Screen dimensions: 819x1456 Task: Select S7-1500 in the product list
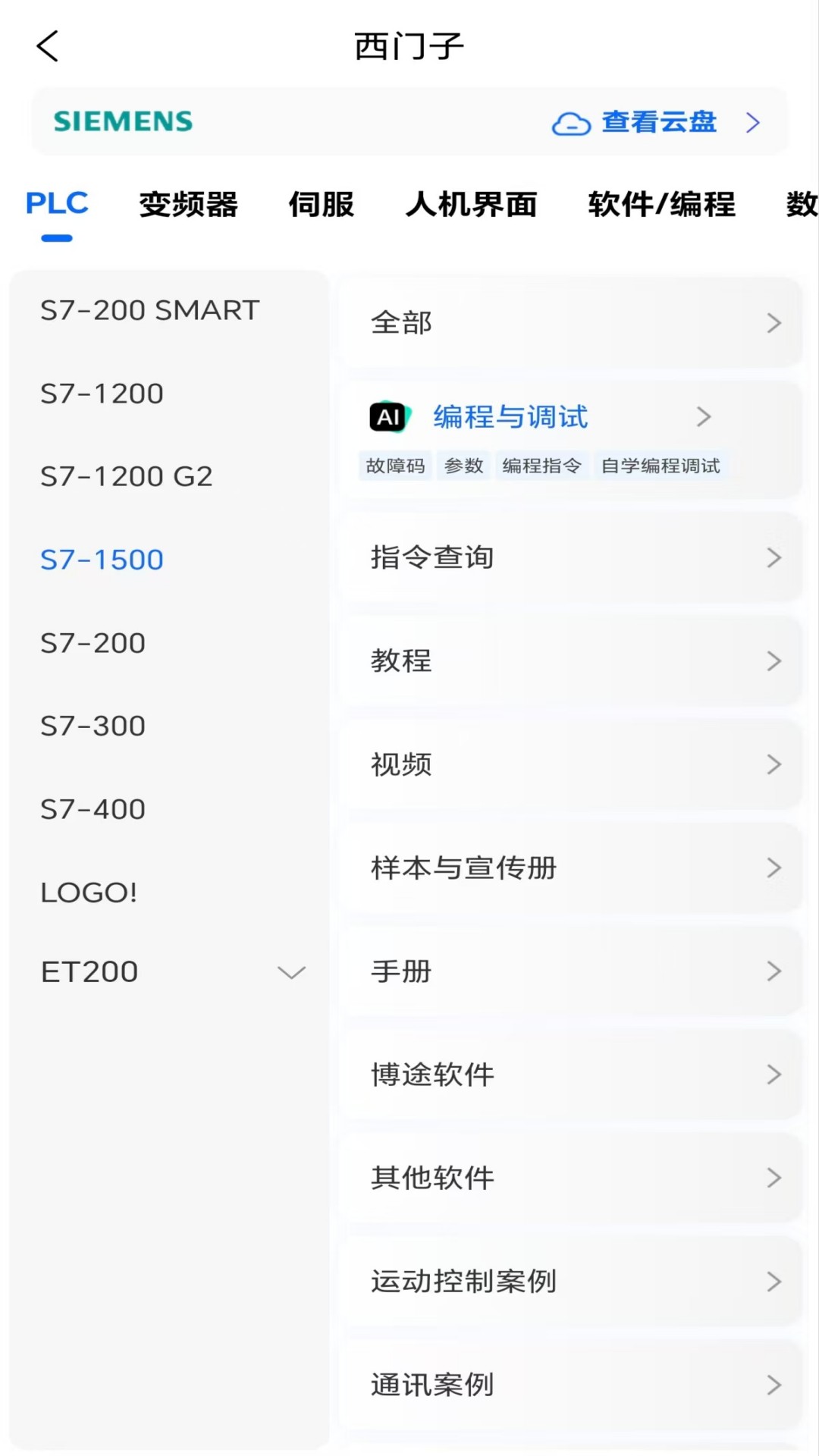[x=101, y=559]
